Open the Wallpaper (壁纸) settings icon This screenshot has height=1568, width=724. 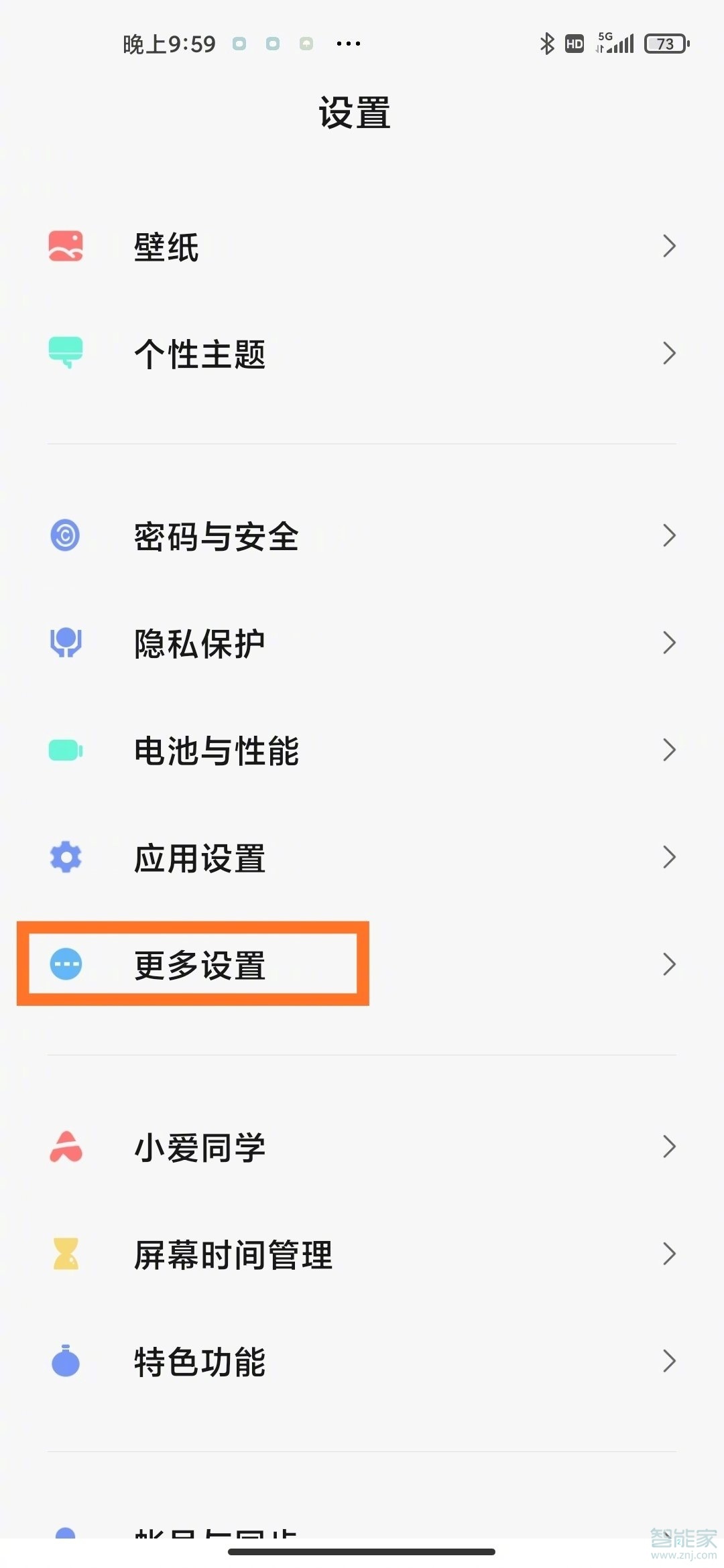pos(65,246)
